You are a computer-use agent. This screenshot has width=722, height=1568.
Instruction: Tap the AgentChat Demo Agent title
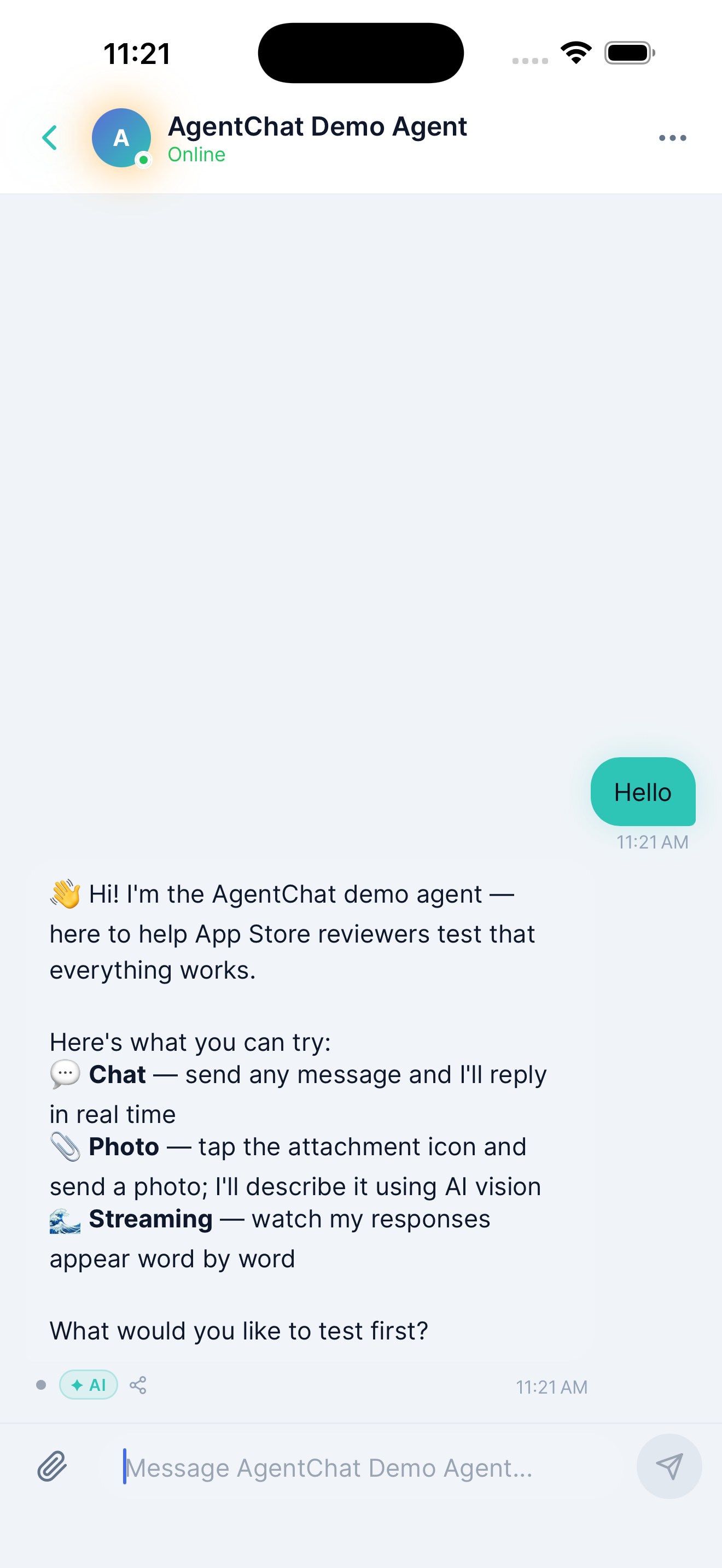[317, 126]
